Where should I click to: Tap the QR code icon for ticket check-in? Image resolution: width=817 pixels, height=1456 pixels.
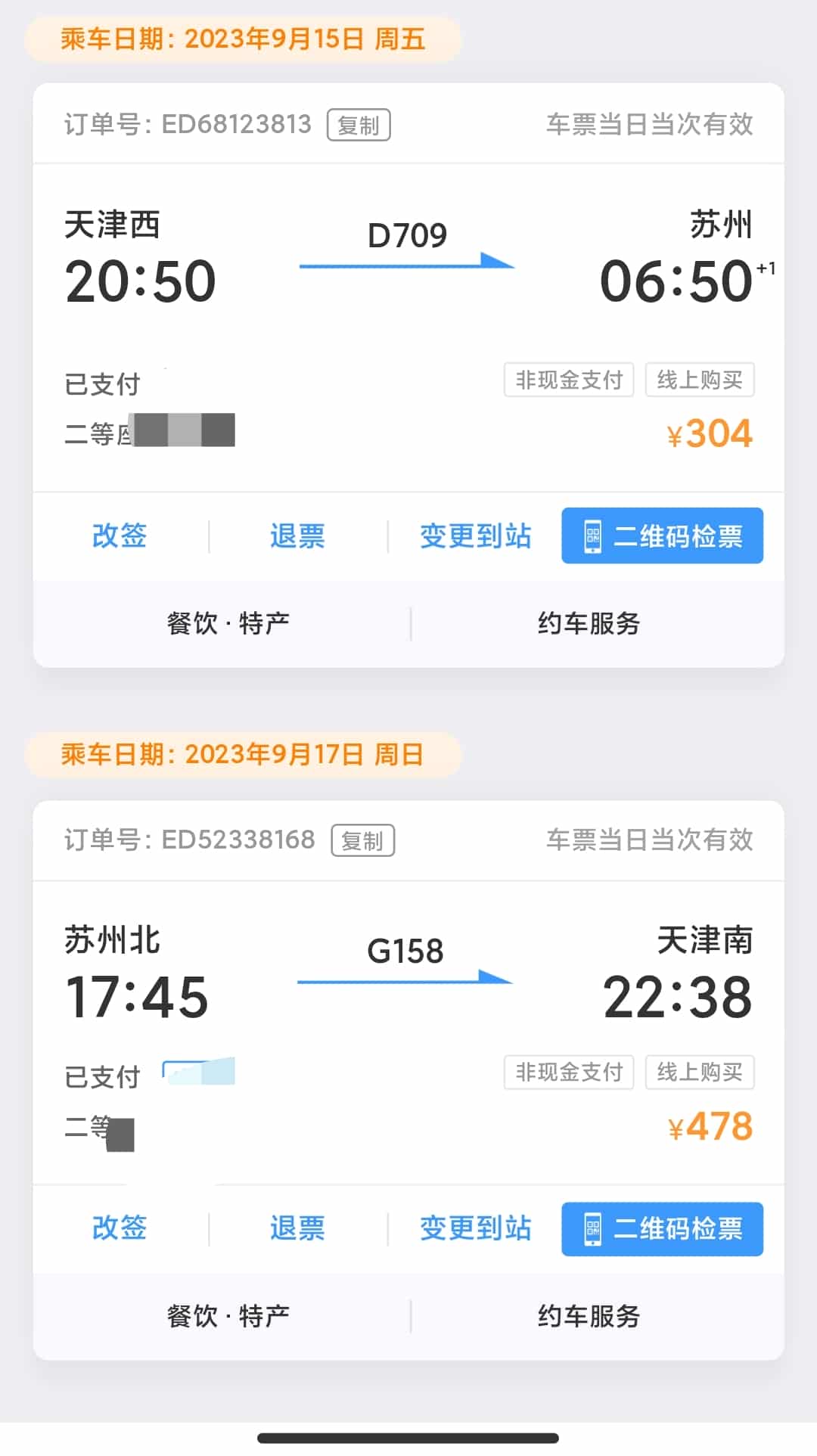point(595,536)
